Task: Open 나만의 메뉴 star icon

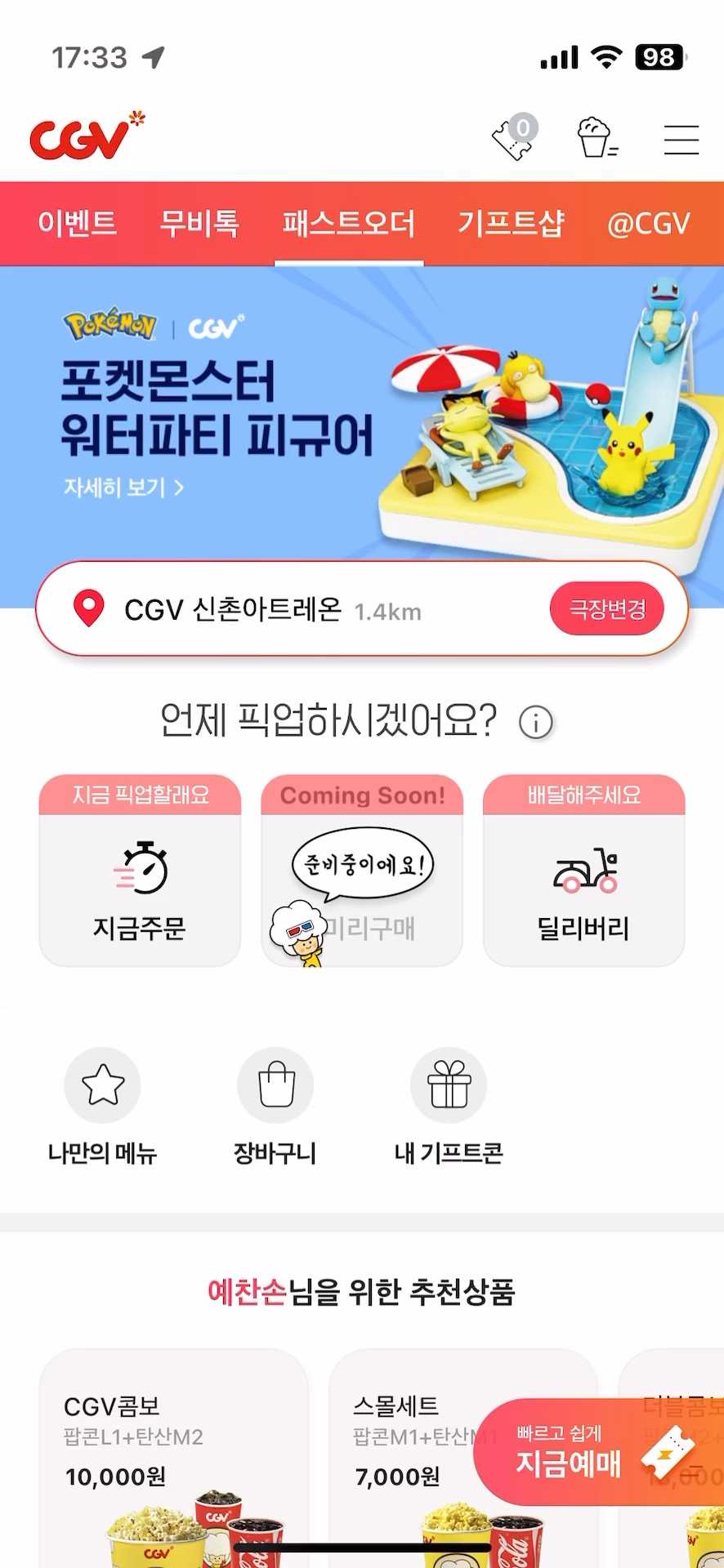Action: 102,1086
